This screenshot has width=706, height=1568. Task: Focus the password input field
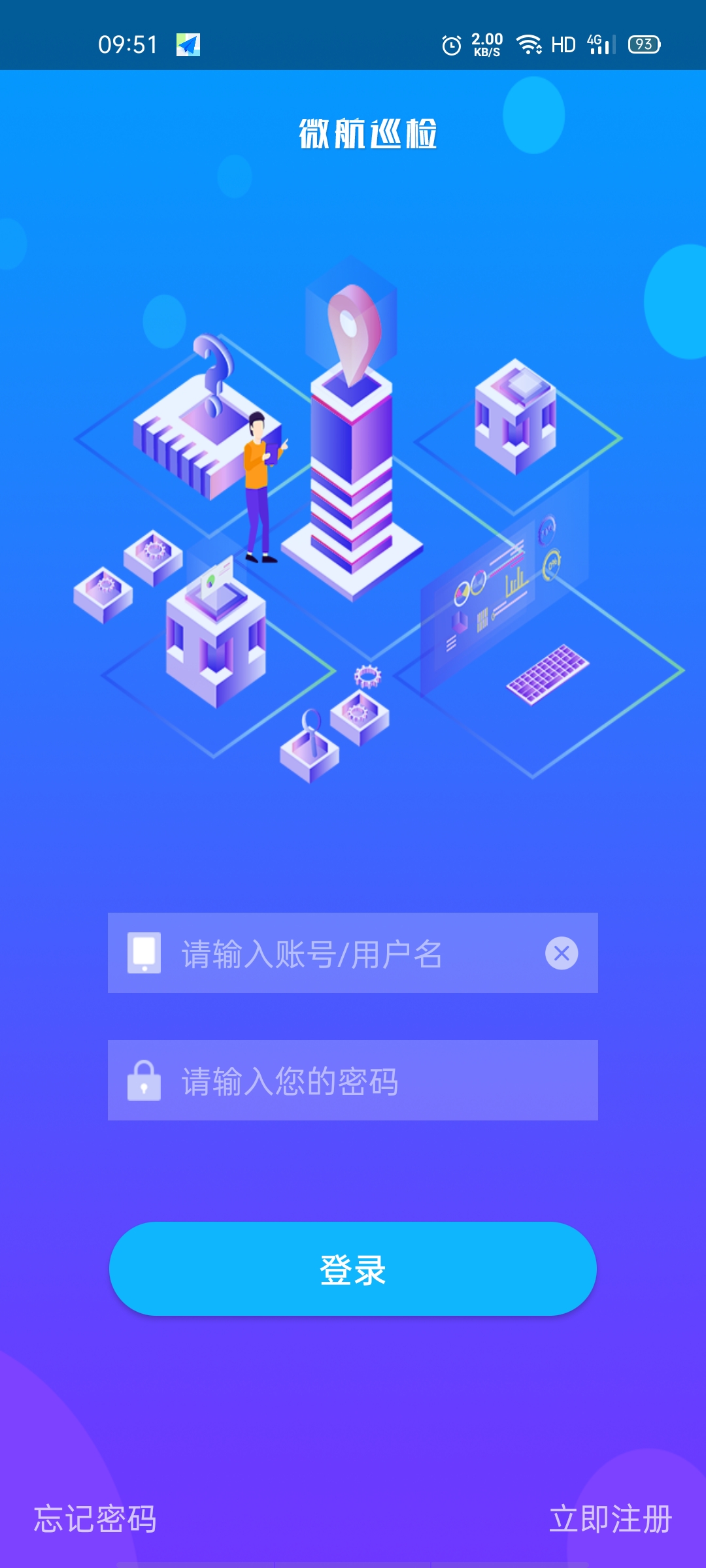click(353, 1080)
